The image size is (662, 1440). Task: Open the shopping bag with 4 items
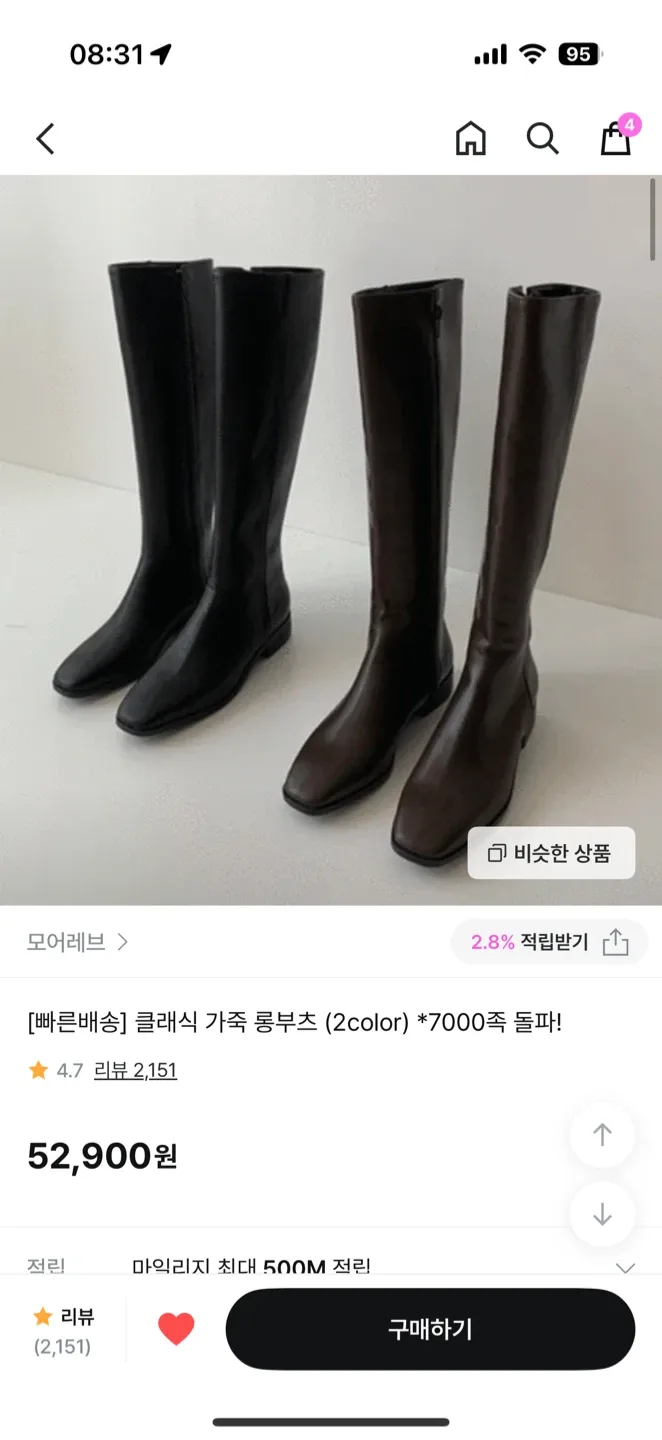pyautogui.click(x=615, y=139)
